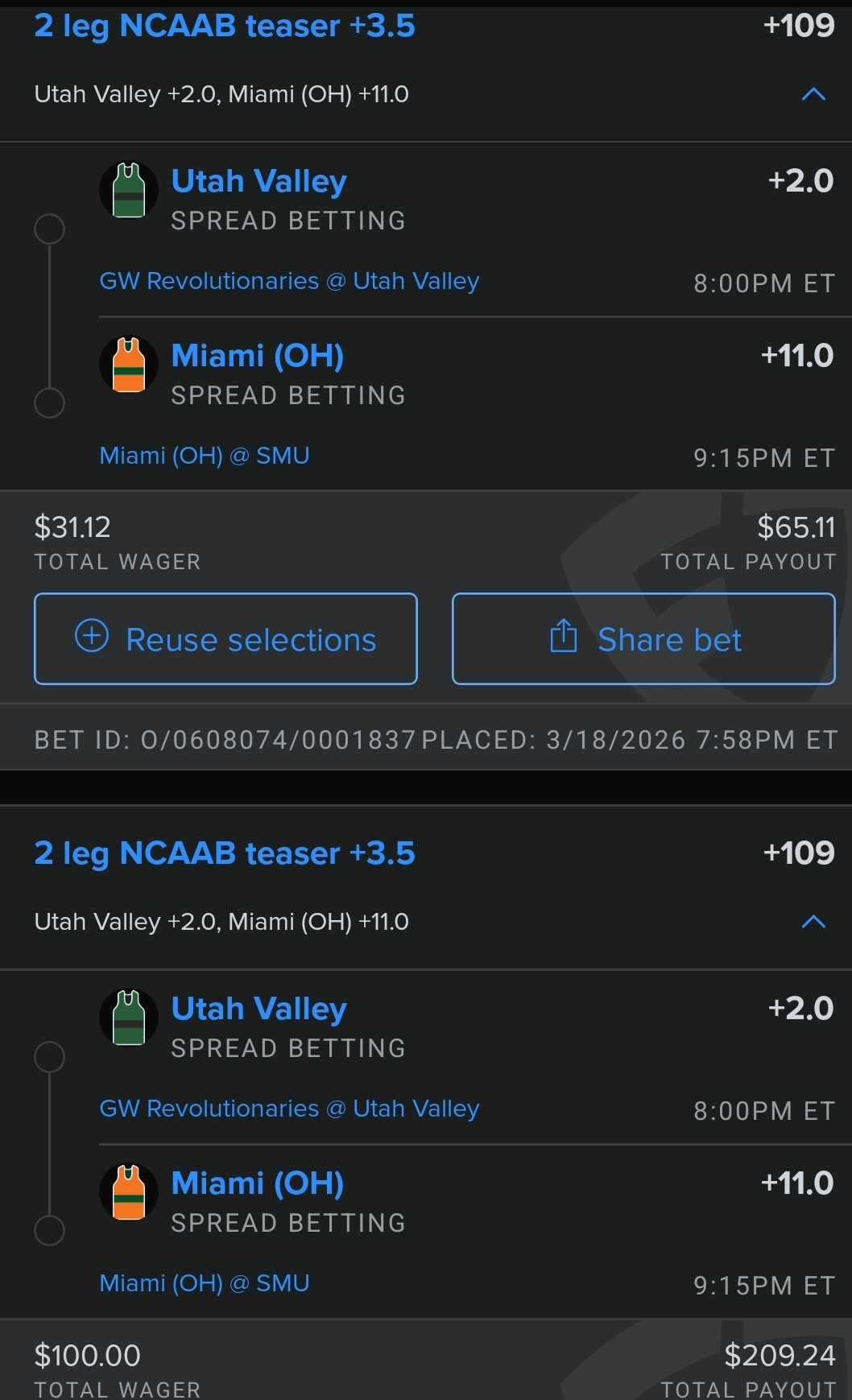Open GW Revolutionaries @ Utah Valley in $31.12 teaser
This screenshot has height=1400, width=852.
tap(289, 281)
